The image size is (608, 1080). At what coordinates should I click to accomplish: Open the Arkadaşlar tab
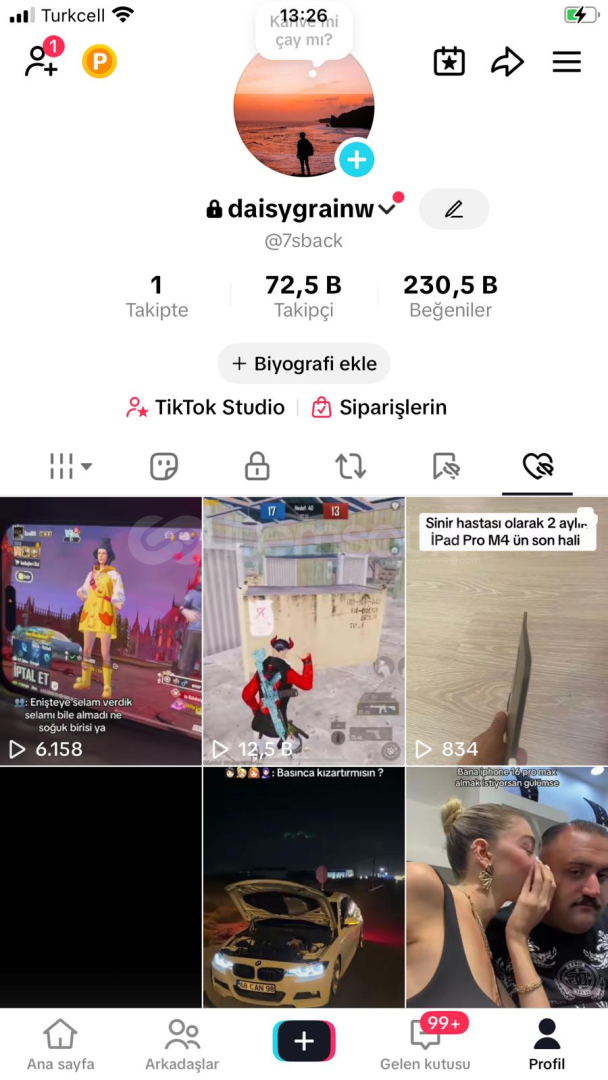pos(182,1044)
